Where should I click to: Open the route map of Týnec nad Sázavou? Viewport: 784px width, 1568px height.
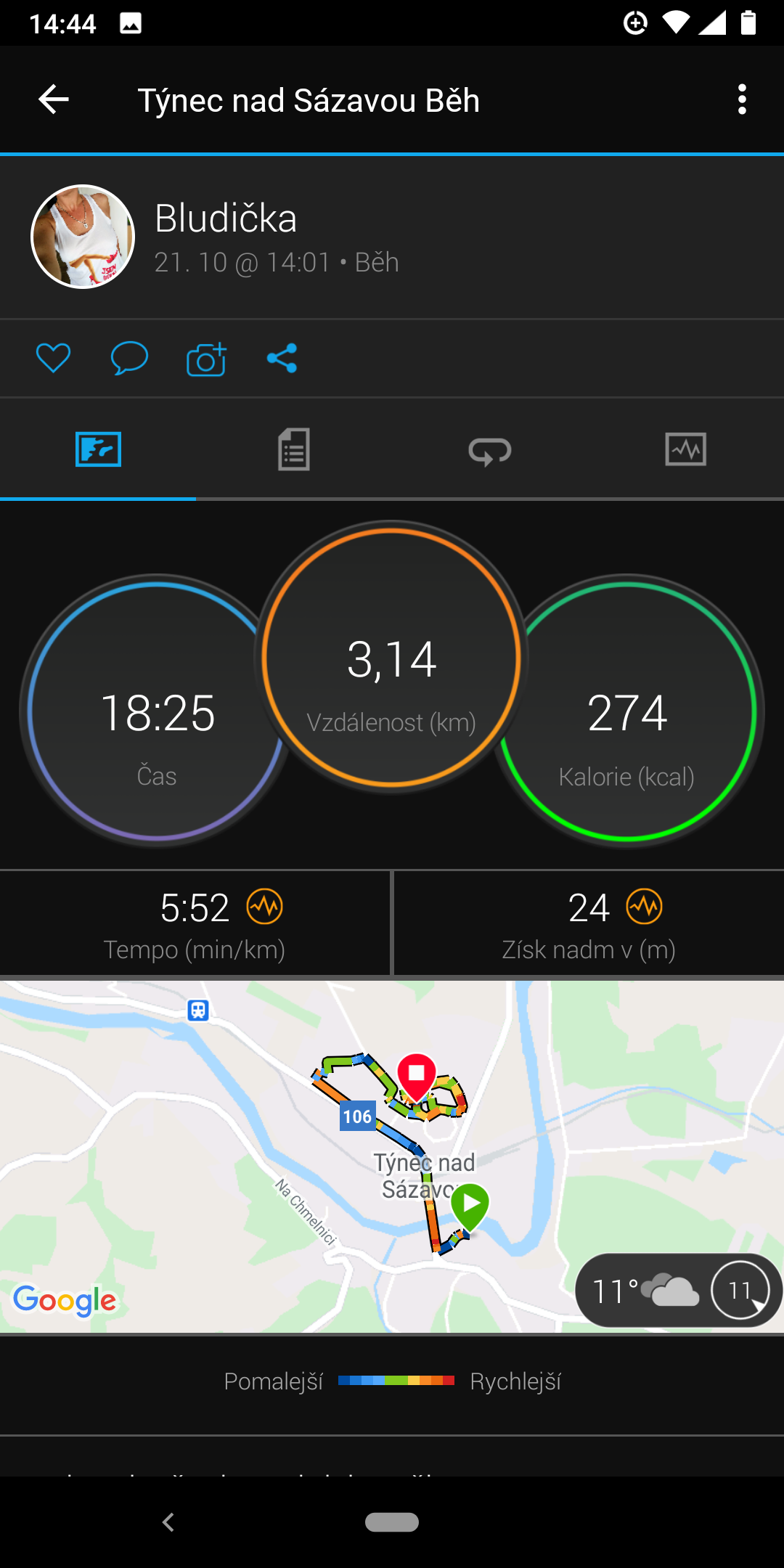pyautogui.click(x=392, y=1157)
